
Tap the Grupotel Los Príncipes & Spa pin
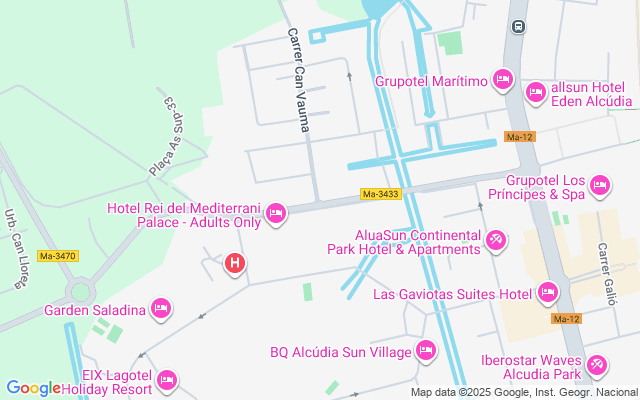pyautogui.click(x=600, y=186)
